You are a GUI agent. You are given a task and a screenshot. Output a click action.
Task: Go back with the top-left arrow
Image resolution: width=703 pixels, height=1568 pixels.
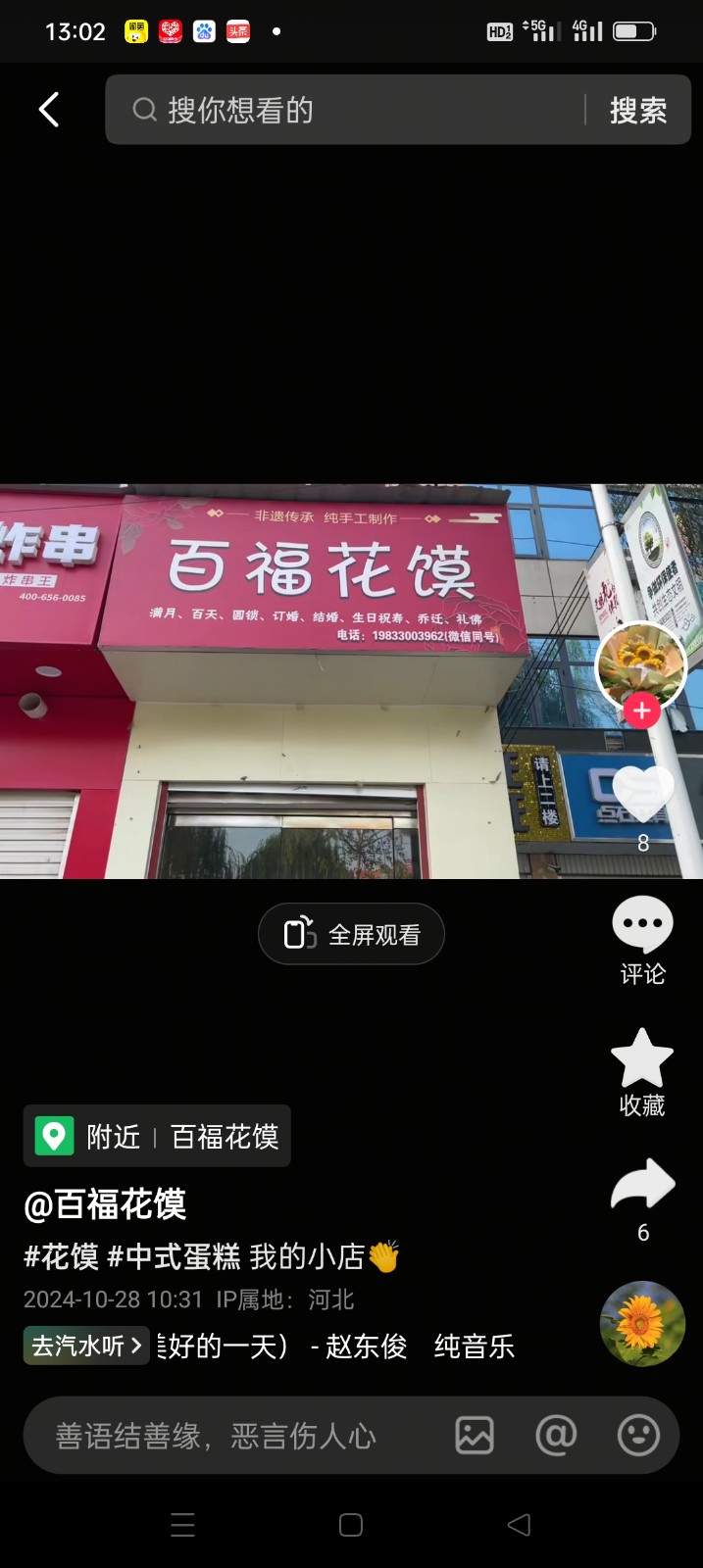pos(49,110)
